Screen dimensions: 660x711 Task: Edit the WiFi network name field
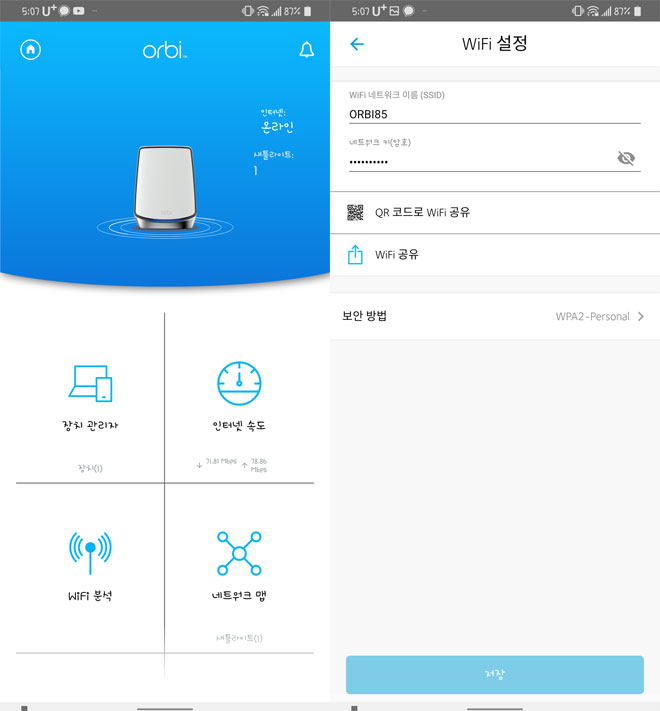pyautogui.click(x=494, y=113)
